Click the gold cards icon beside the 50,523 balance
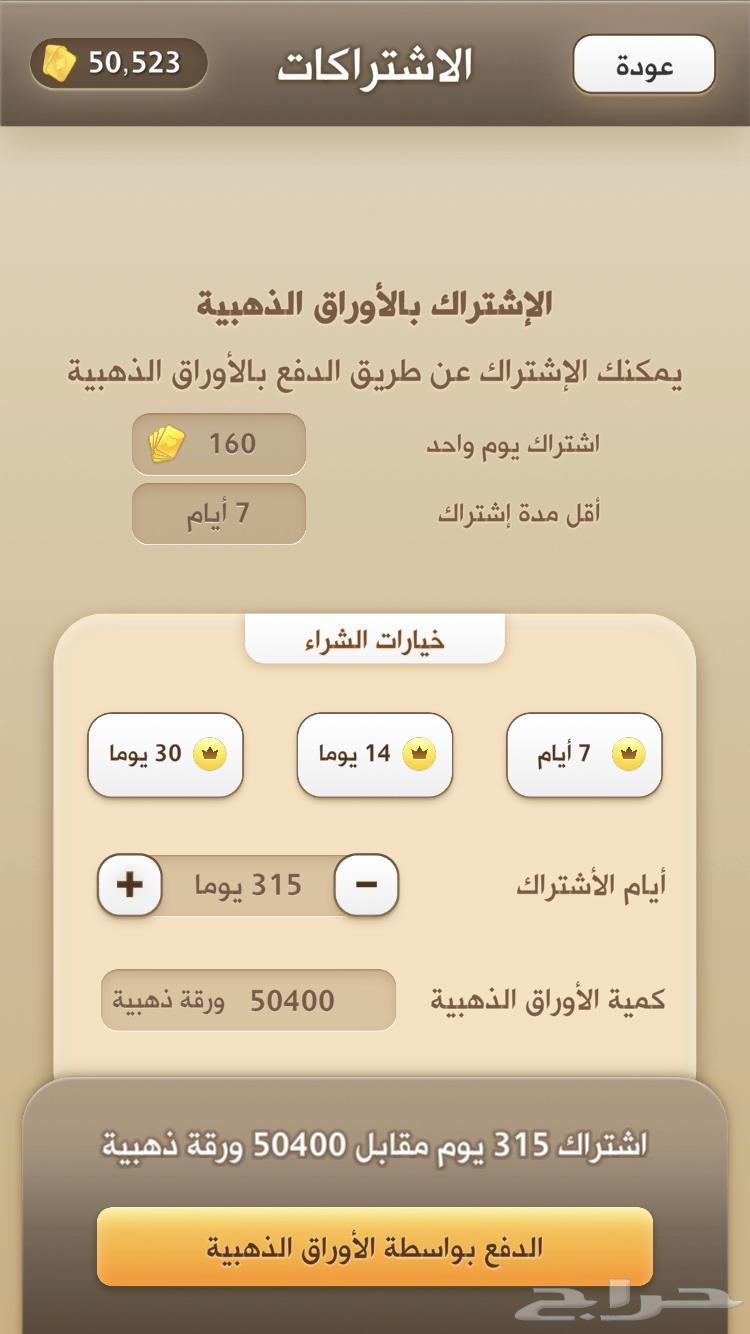The image size is (750, 1334). (x=57, y=63)
